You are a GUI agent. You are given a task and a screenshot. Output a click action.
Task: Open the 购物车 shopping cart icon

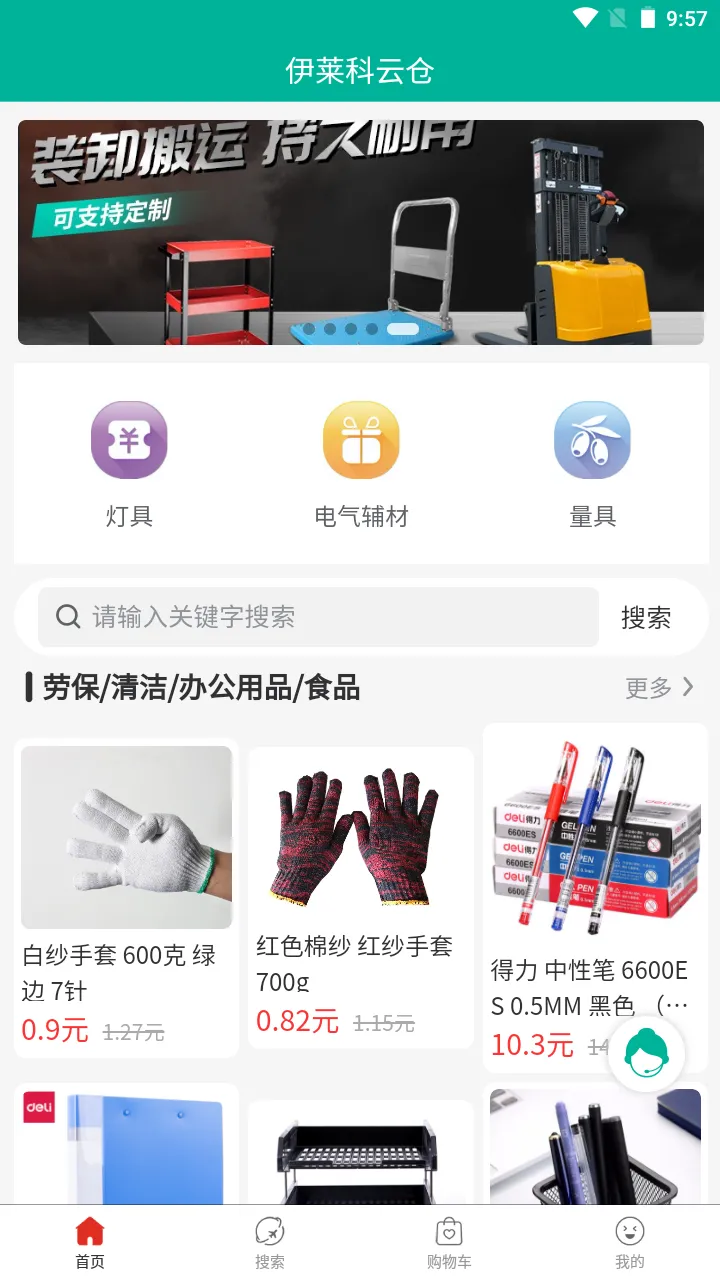tap(448, 1232)
